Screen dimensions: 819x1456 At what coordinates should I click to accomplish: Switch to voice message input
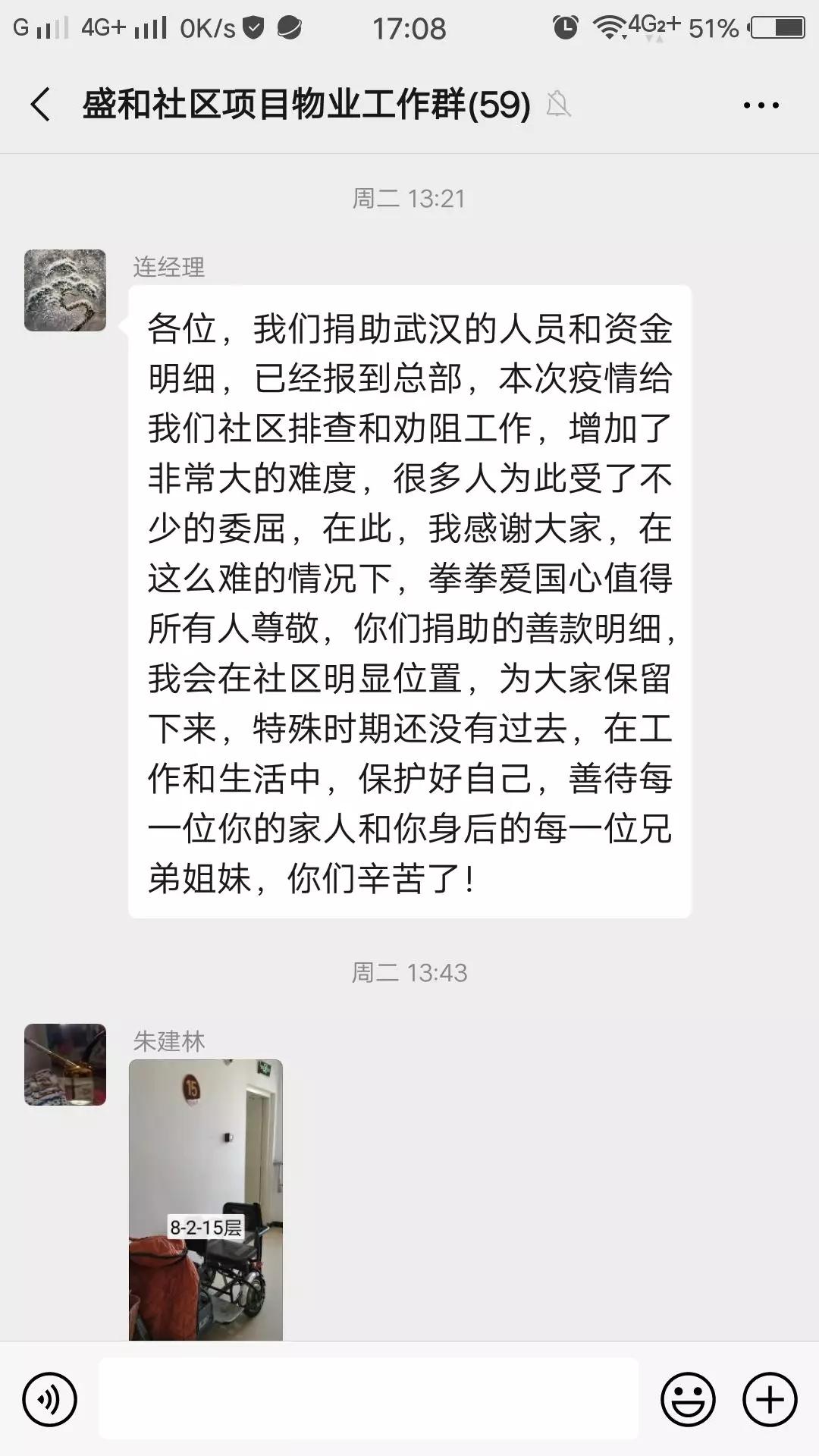tap(49, 1399)
